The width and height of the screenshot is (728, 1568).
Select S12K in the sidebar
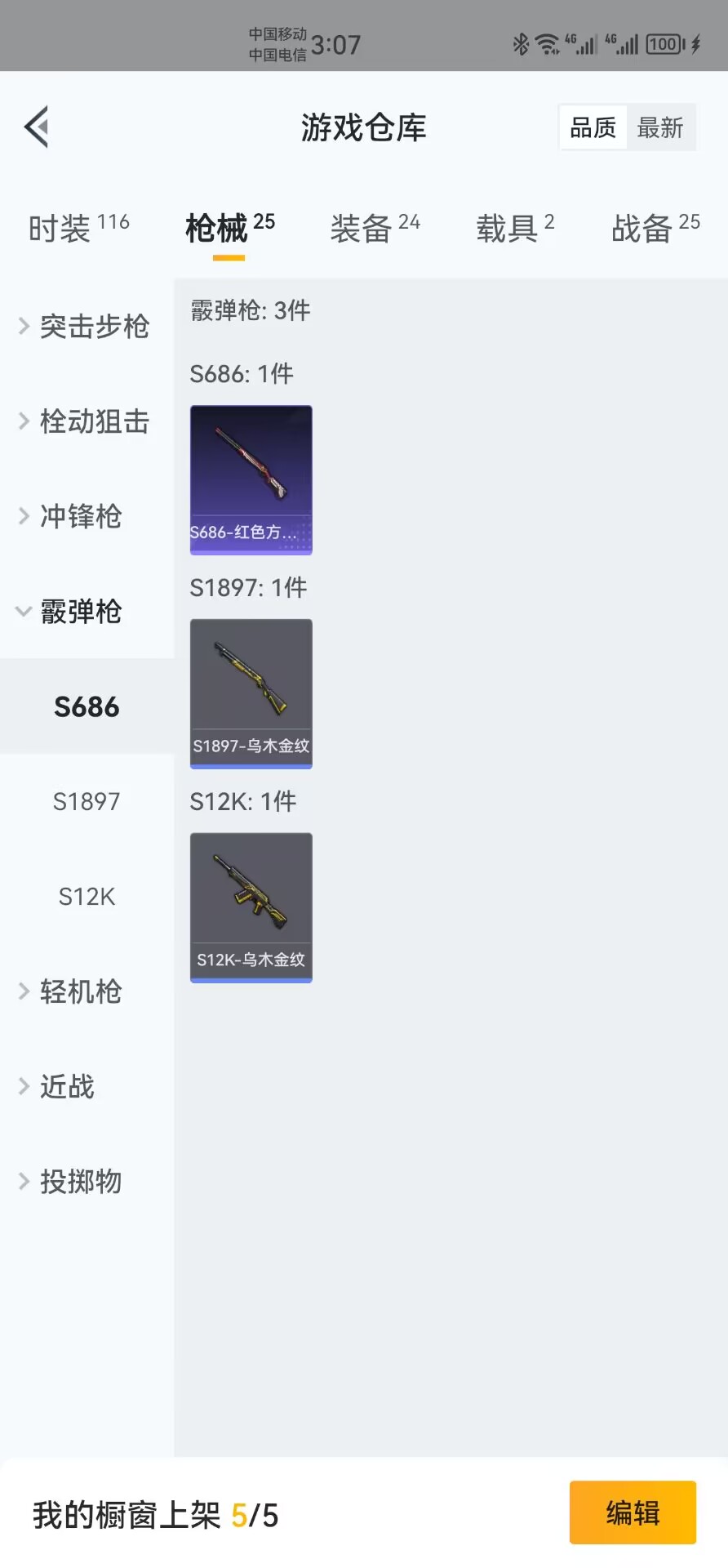(87, 896)
